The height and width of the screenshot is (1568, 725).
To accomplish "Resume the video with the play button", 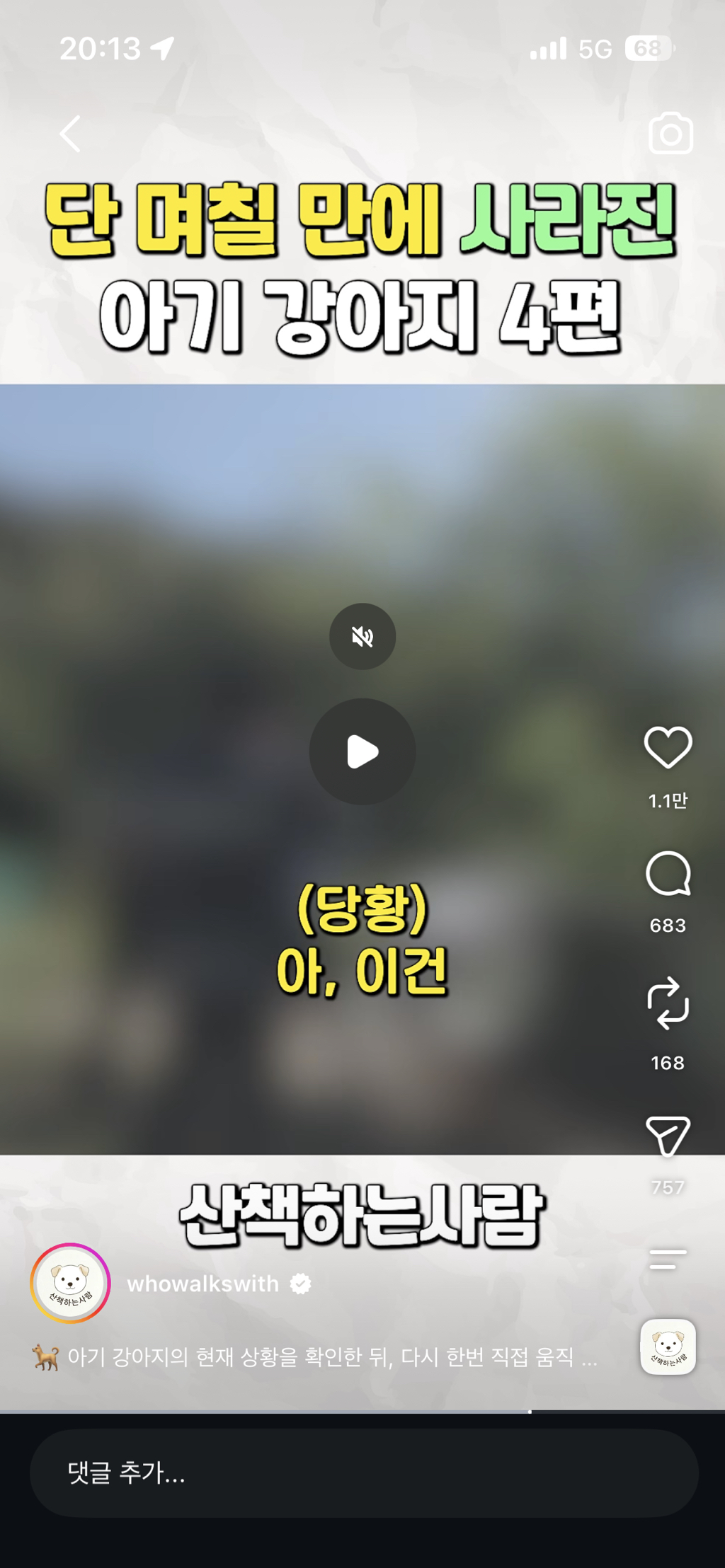I will coord(362,751).
